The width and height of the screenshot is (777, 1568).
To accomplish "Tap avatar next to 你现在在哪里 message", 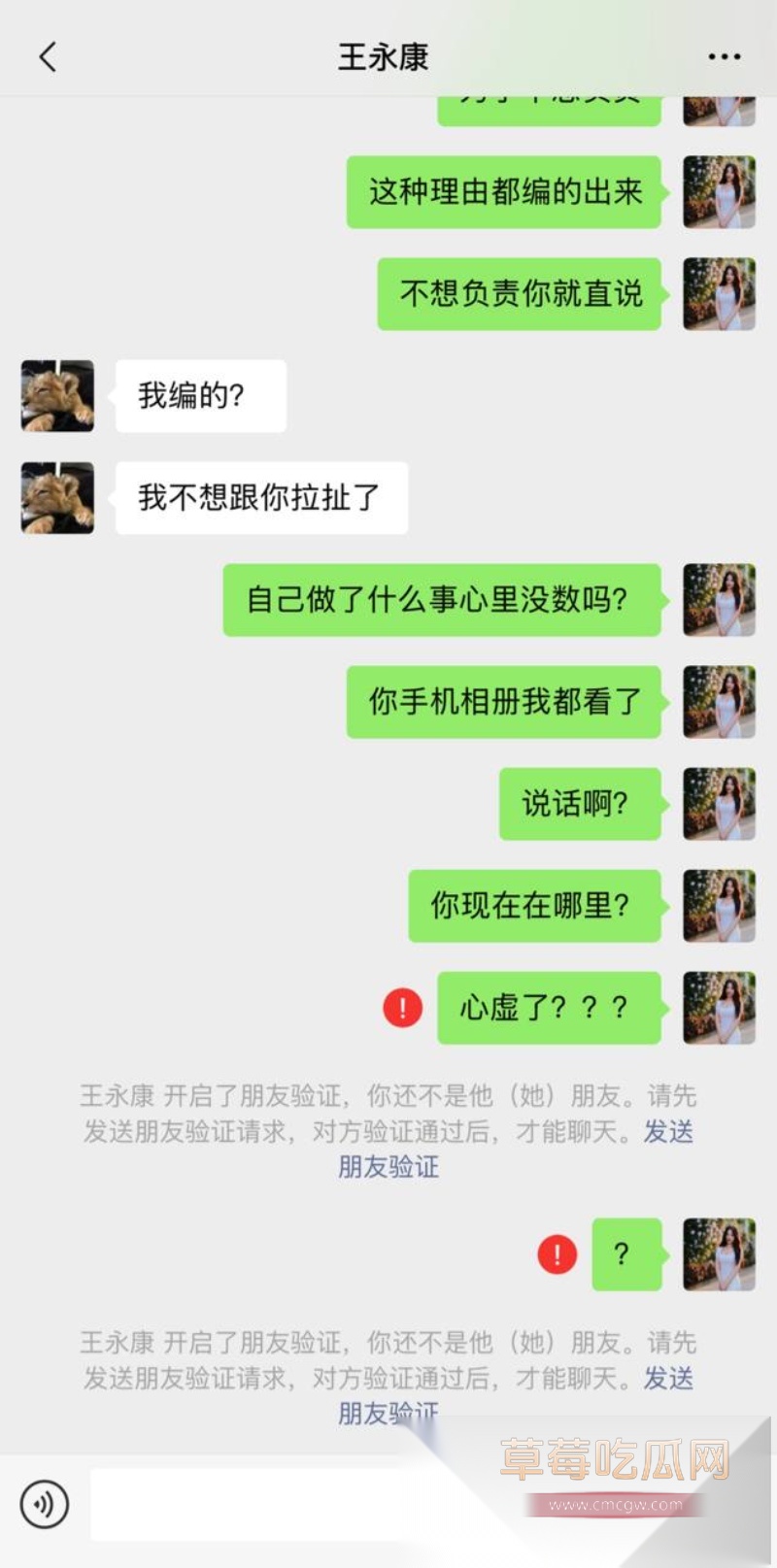I will [x=719, y=905].
